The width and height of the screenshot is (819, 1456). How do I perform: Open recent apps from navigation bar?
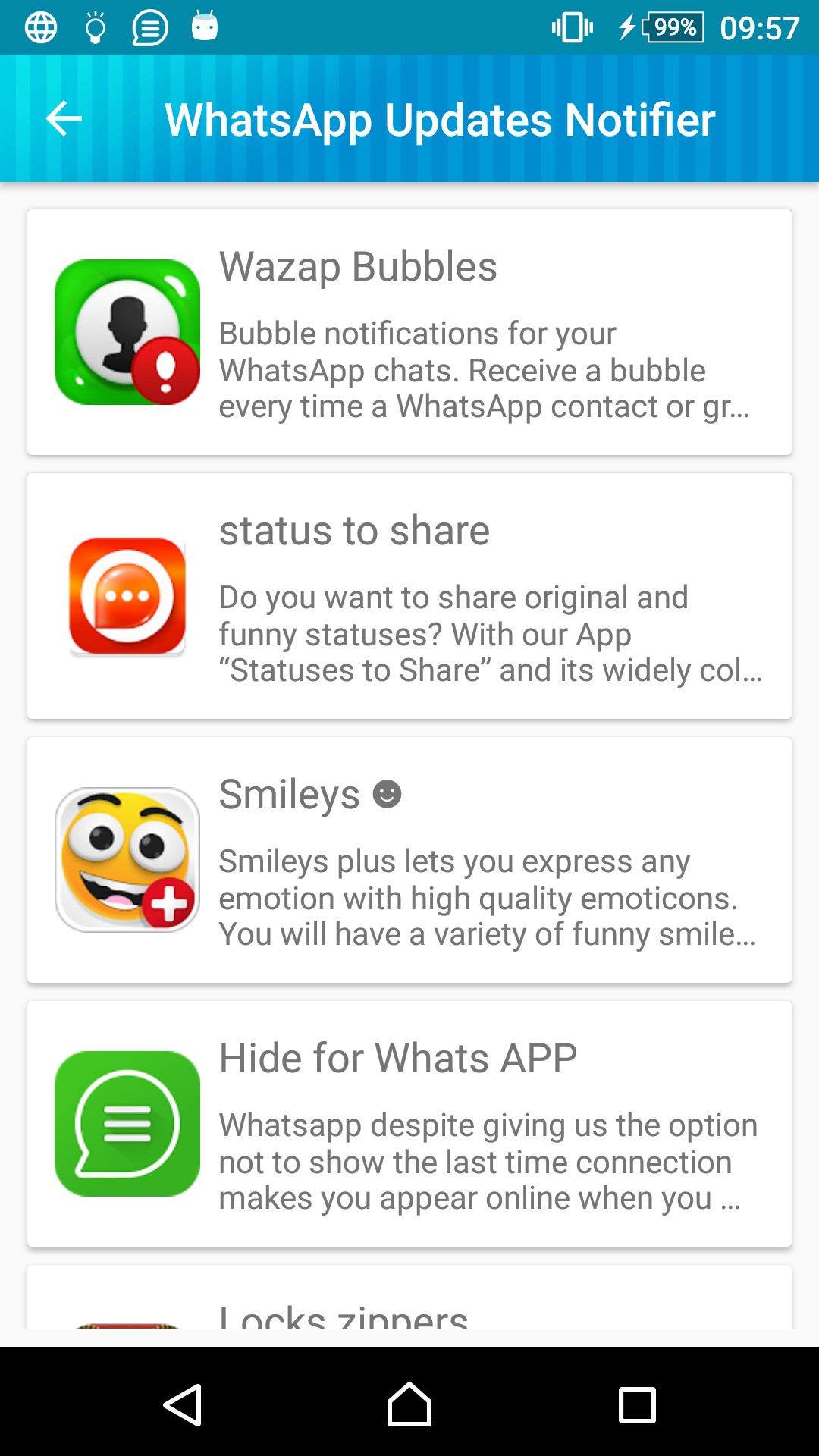(637, 1404)
